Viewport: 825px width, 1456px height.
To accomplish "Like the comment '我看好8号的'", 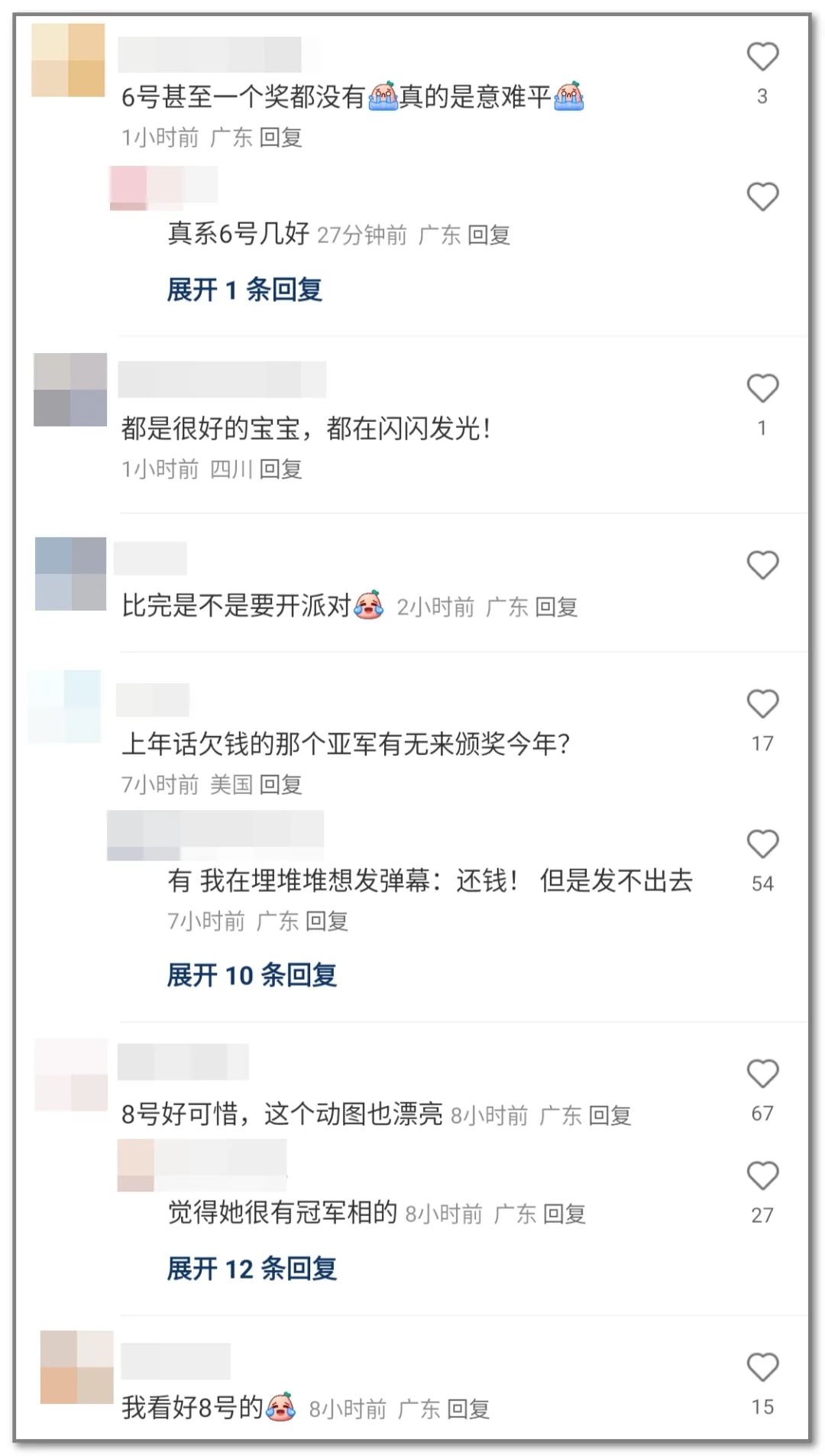I will [762, 1367].
